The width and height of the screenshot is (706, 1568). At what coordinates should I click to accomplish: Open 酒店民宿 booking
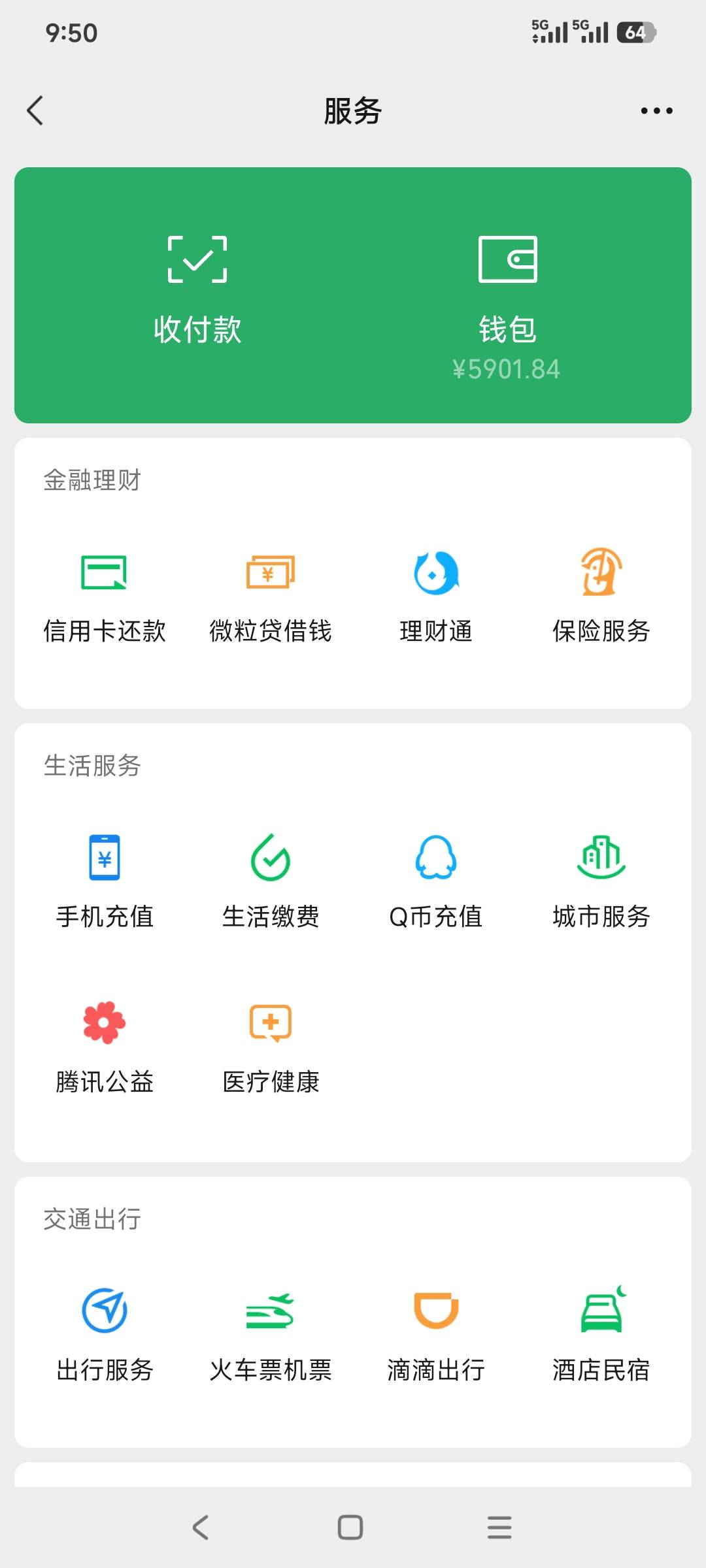(601, 1333)
